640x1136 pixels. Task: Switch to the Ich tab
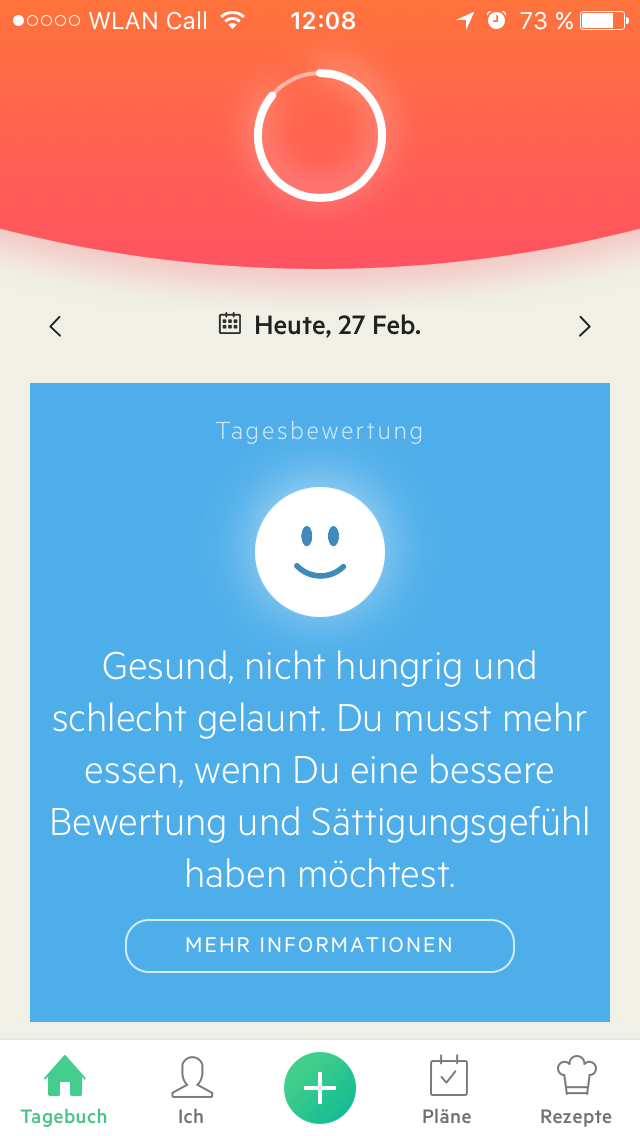191,1090
